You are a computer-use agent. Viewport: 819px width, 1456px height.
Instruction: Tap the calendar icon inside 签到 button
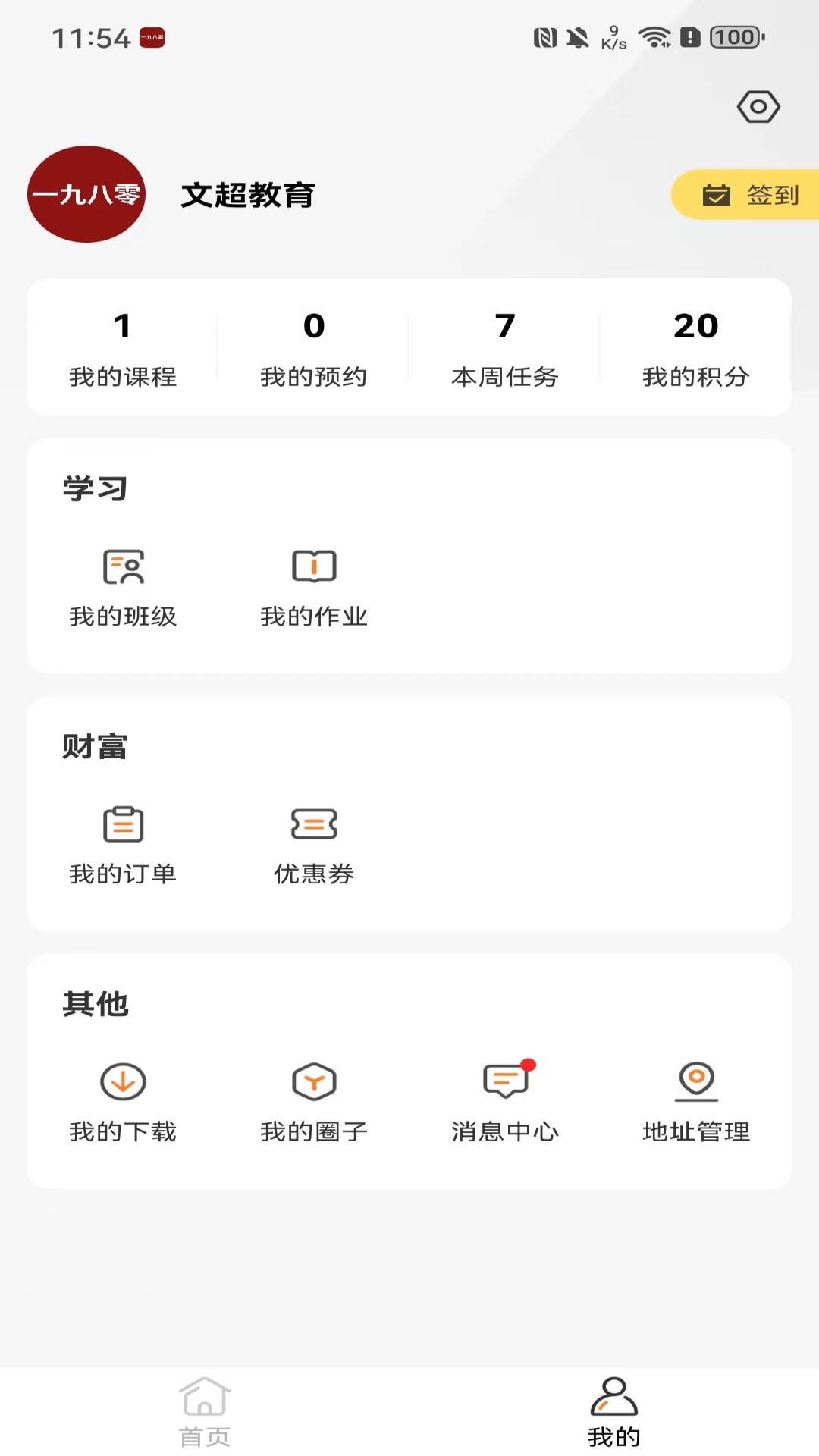pyautogui.click(x=716, y=195)
